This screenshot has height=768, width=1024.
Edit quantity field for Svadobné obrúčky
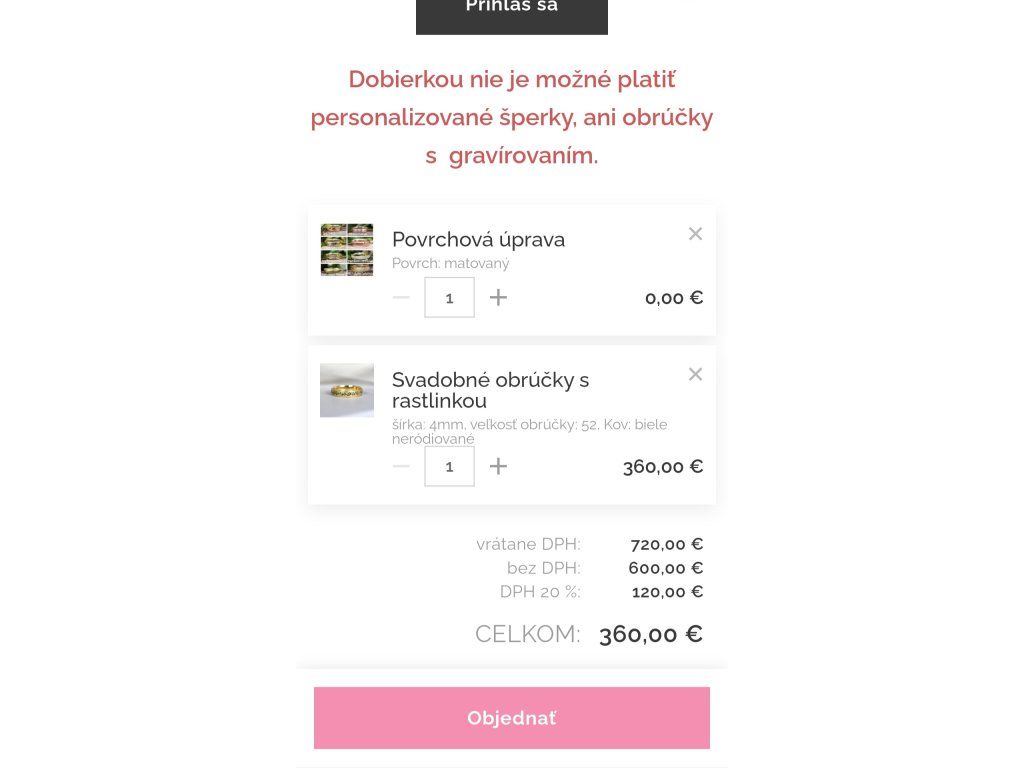pyautogui.click(x=449, y=466)
